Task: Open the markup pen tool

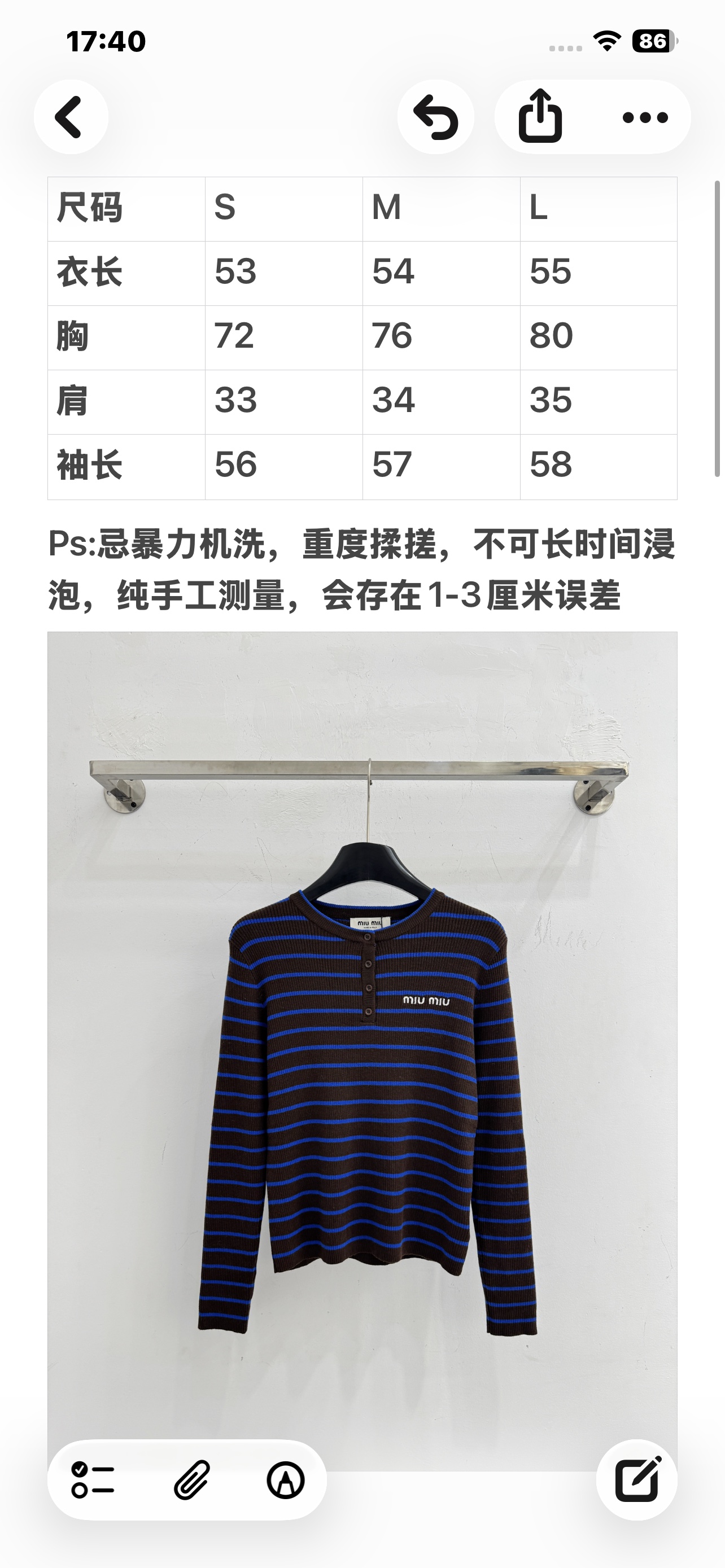Action: 286,1480
